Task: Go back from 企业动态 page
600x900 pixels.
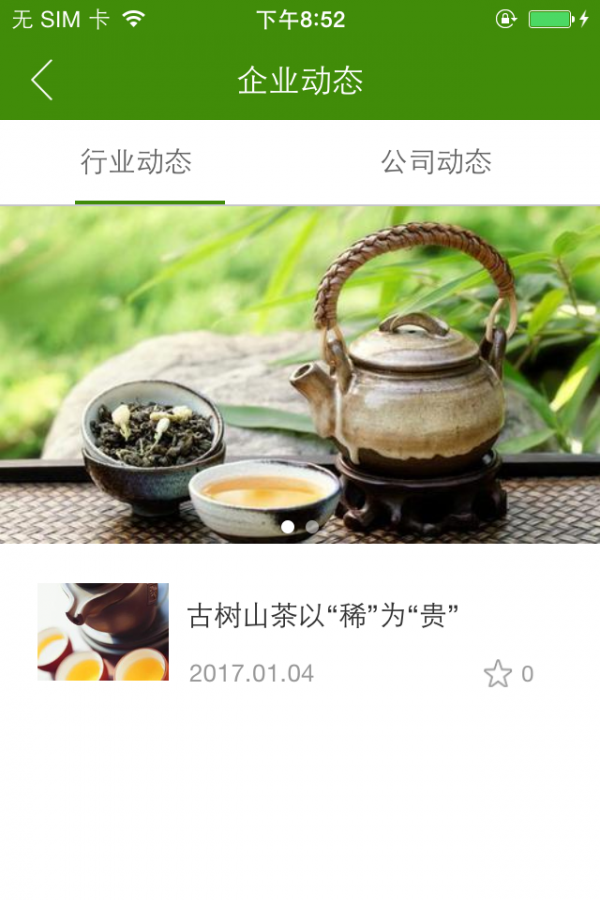Action: pos(42,80)
